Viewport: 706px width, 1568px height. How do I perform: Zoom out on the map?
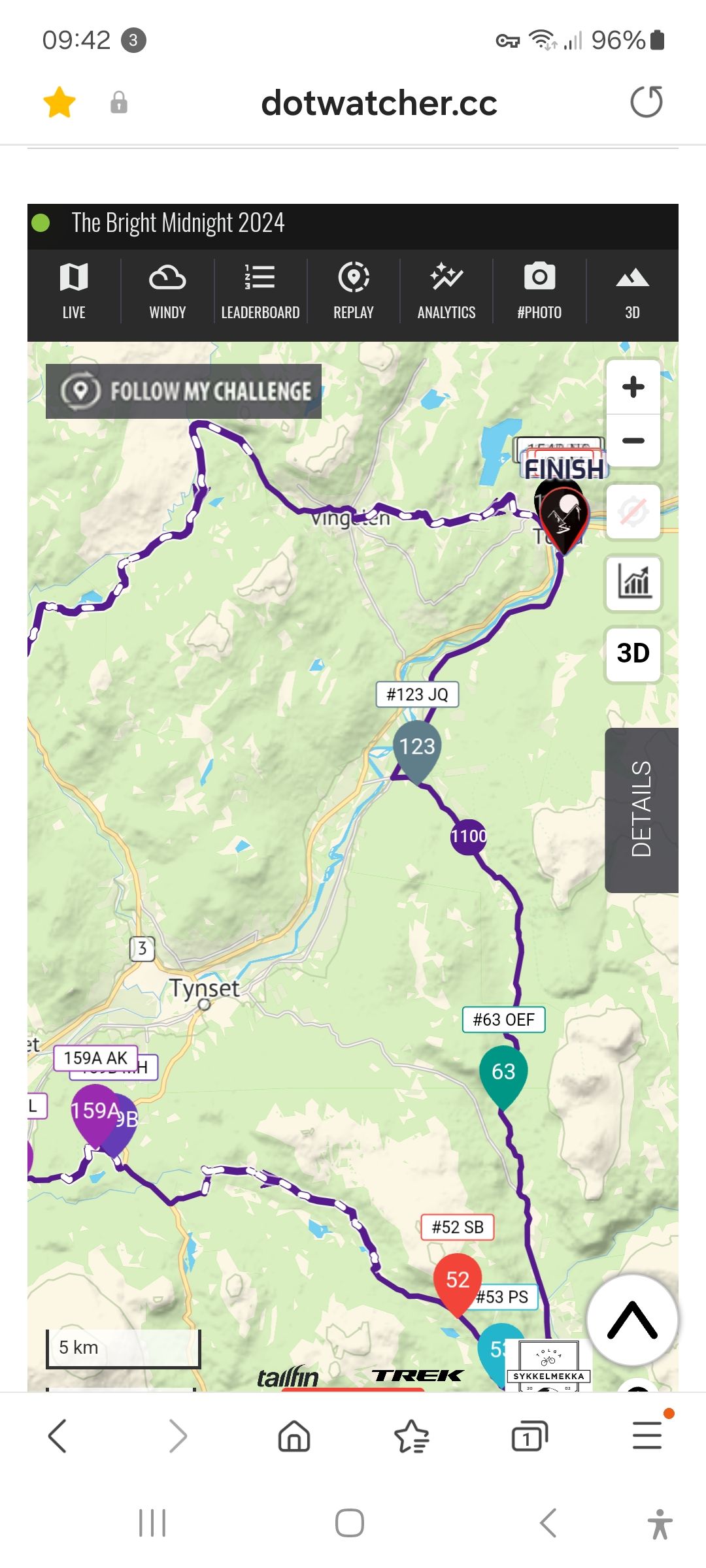pyautogui.click(x=633, y=441)
